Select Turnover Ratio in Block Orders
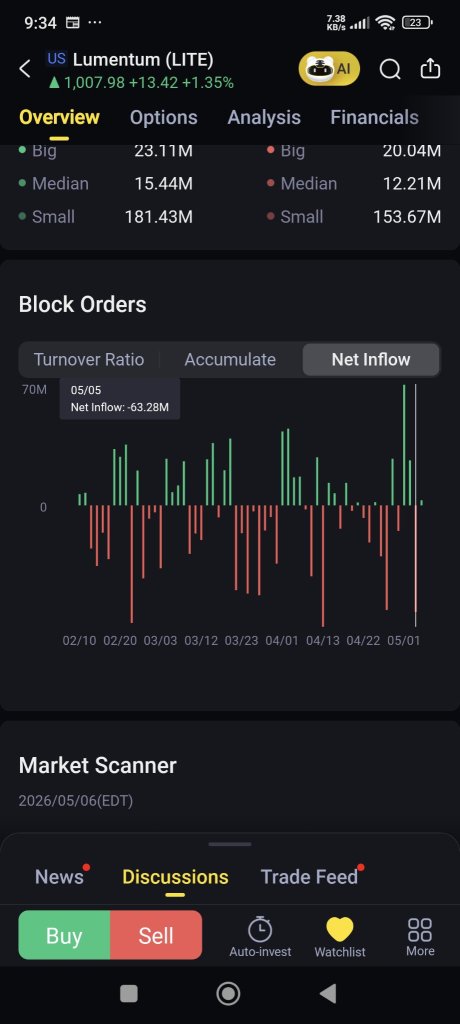 click(x=89, y=360)
